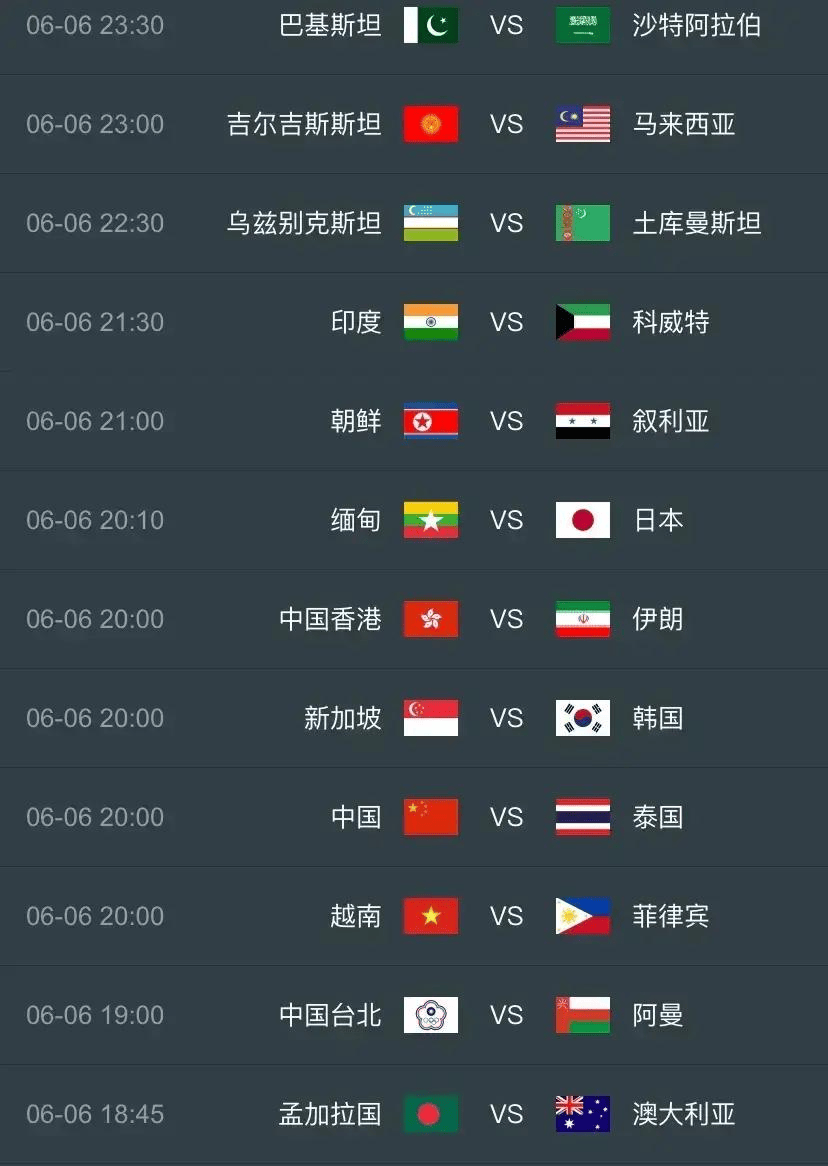Open the 中国台北 vs 阿曼 match row

414,1015
